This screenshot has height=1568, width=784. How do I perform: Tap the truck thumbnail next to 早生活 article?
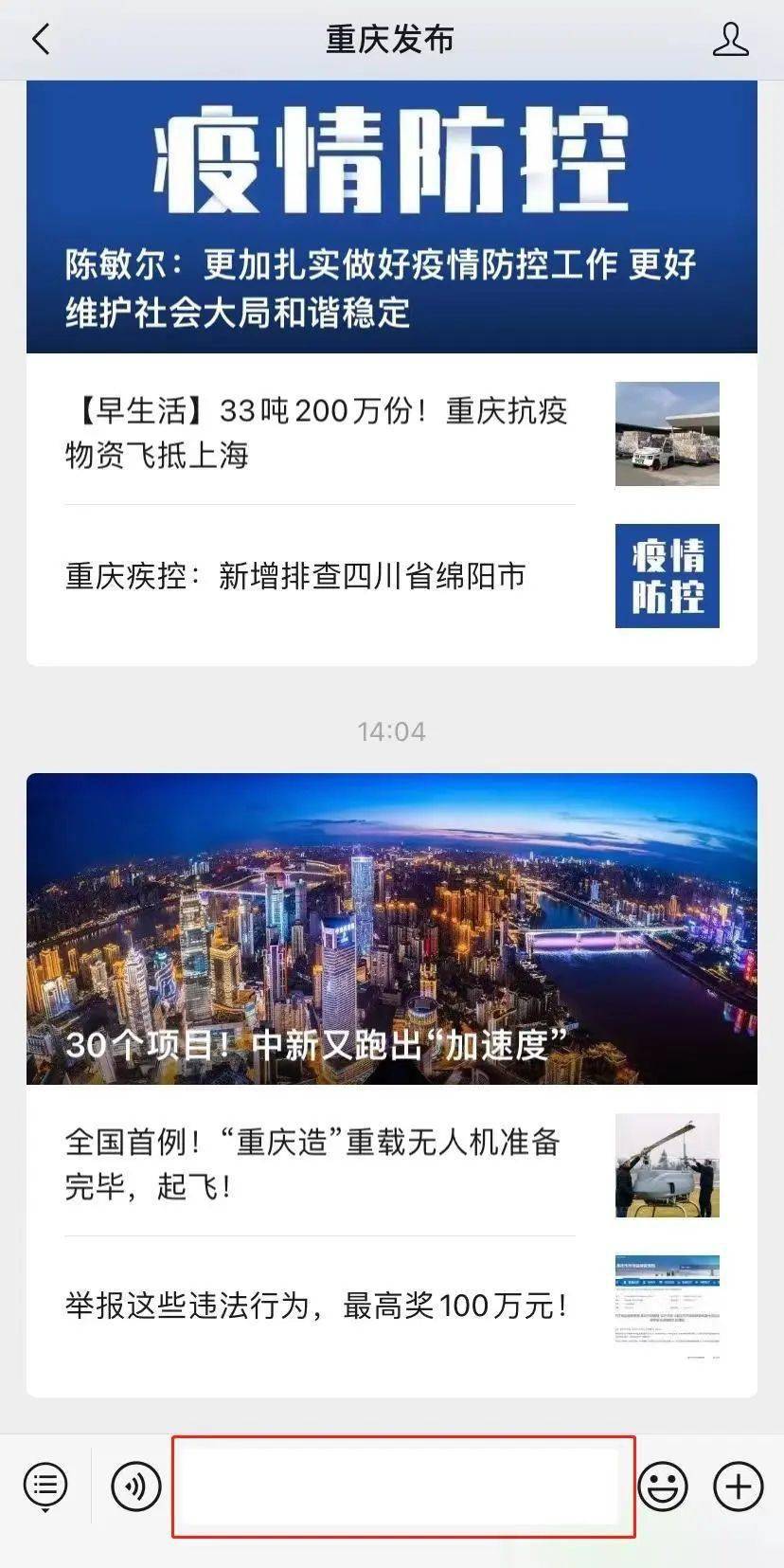tap(667, 435)
